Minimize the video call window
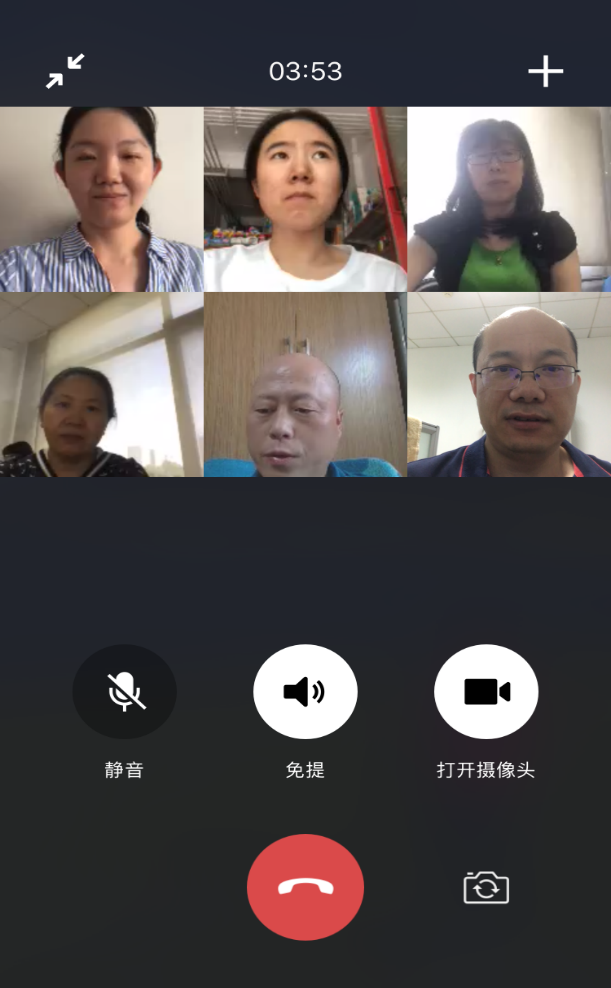 (65, 71)
